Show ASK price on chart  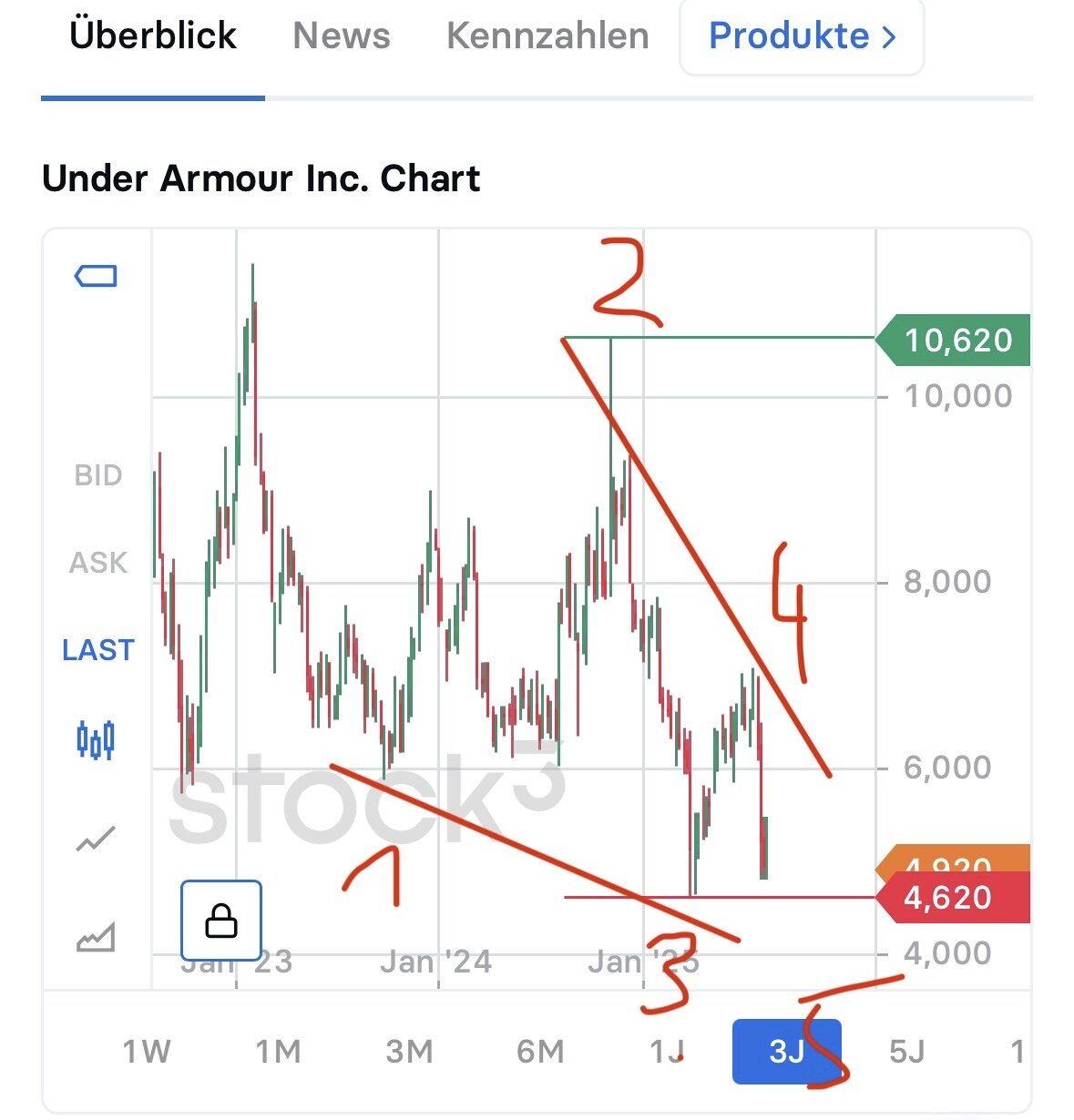pos(97,563)
